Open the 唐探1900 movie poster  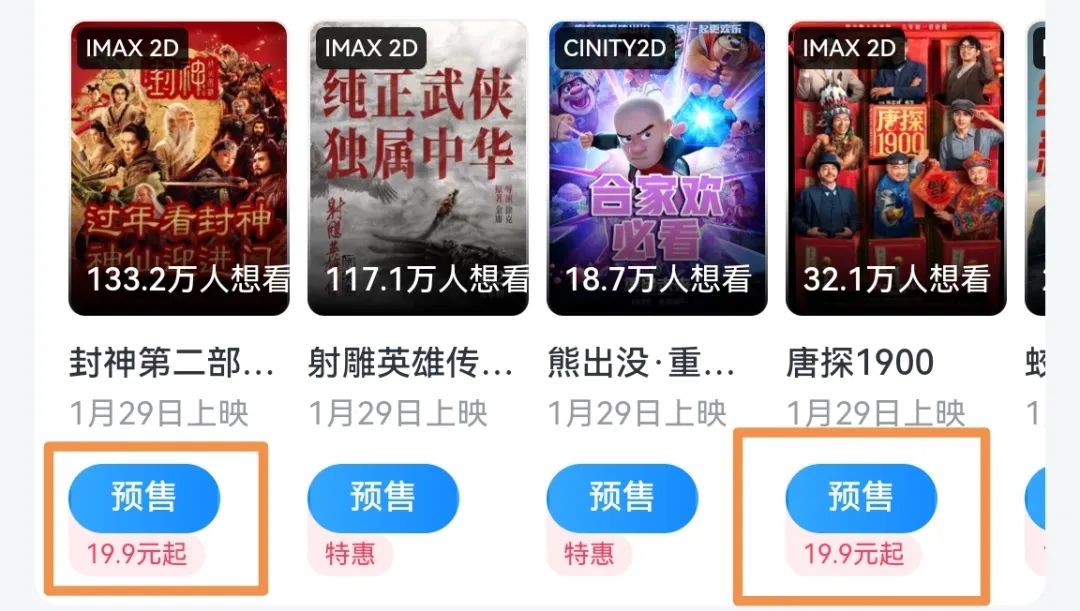[896, 168]
